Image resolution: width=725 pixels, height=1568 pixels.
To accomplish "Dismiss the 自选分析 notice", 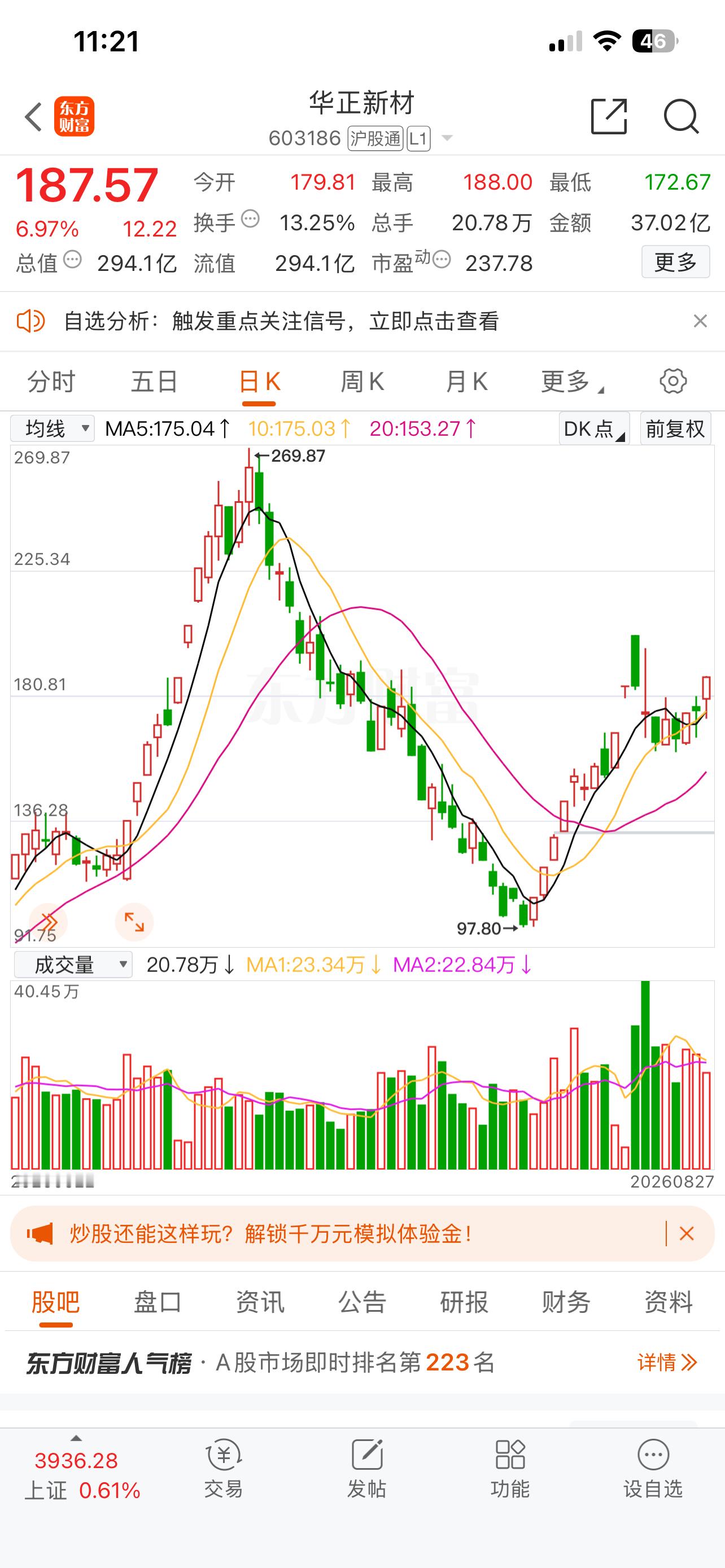I will 700,321.
